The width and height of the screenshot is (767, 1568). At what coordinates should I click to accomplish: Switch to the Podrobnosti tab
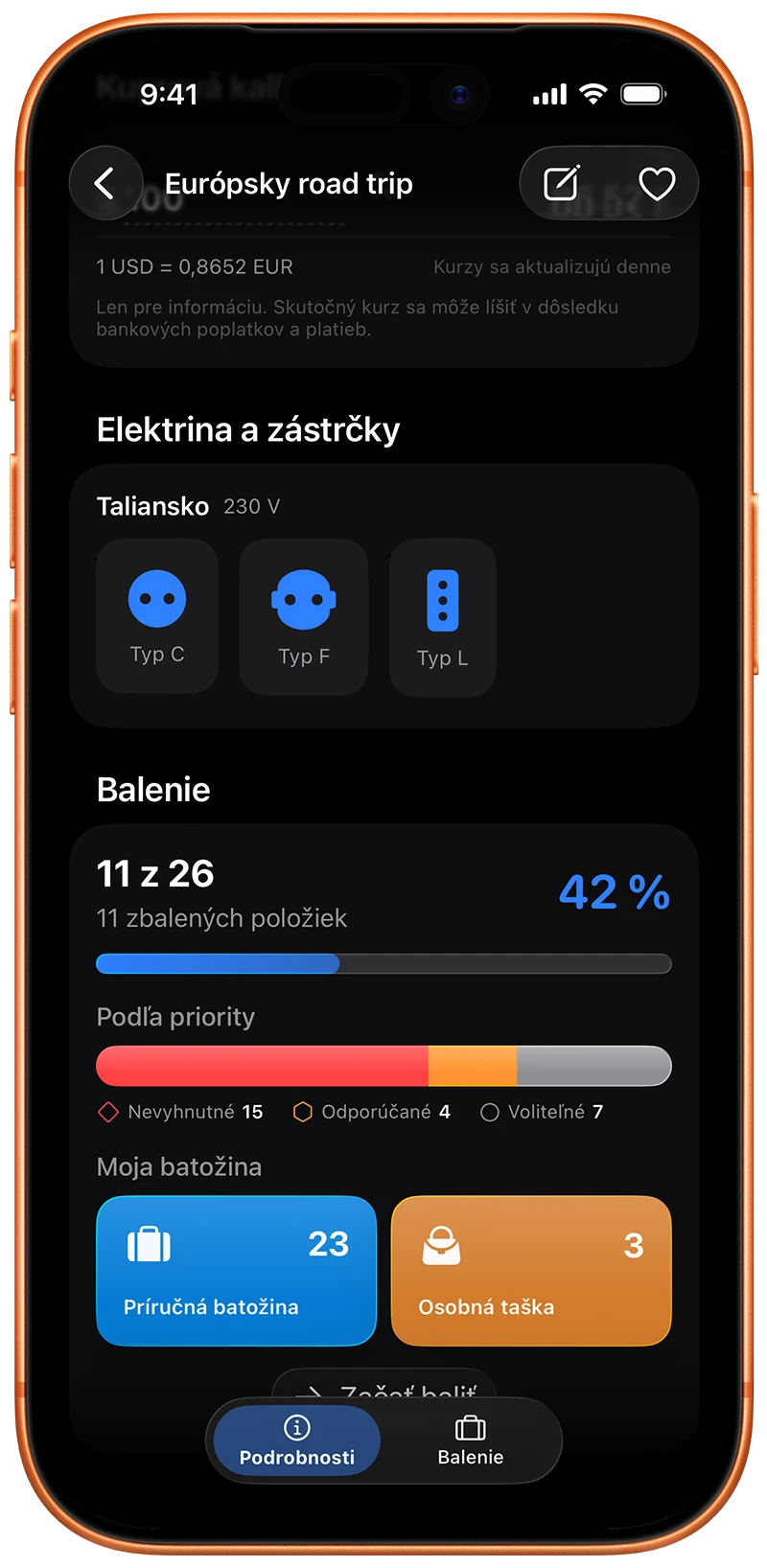pos(297,1441)
